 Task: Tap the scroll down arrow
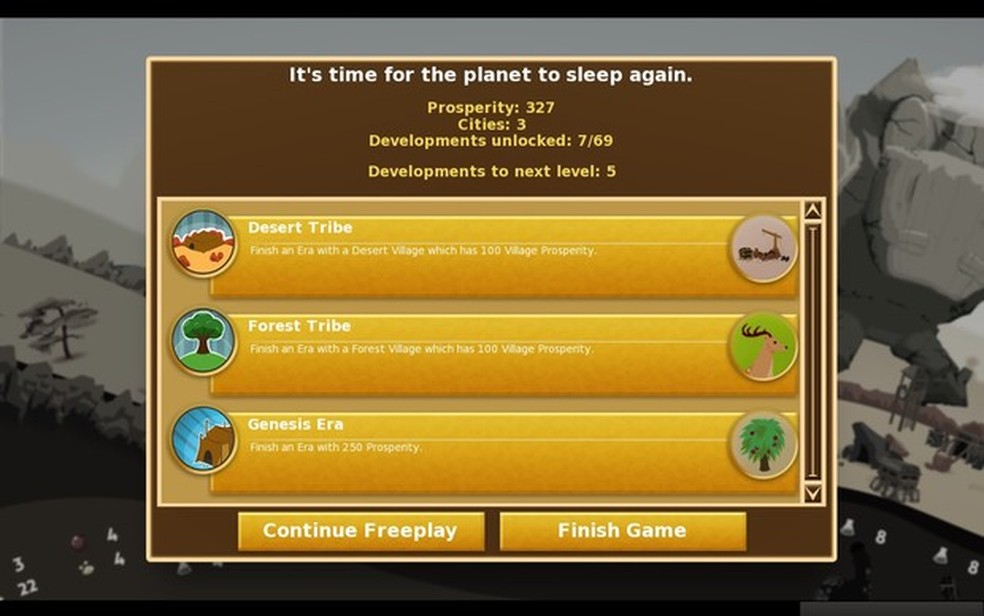click(x=812, y=492)
